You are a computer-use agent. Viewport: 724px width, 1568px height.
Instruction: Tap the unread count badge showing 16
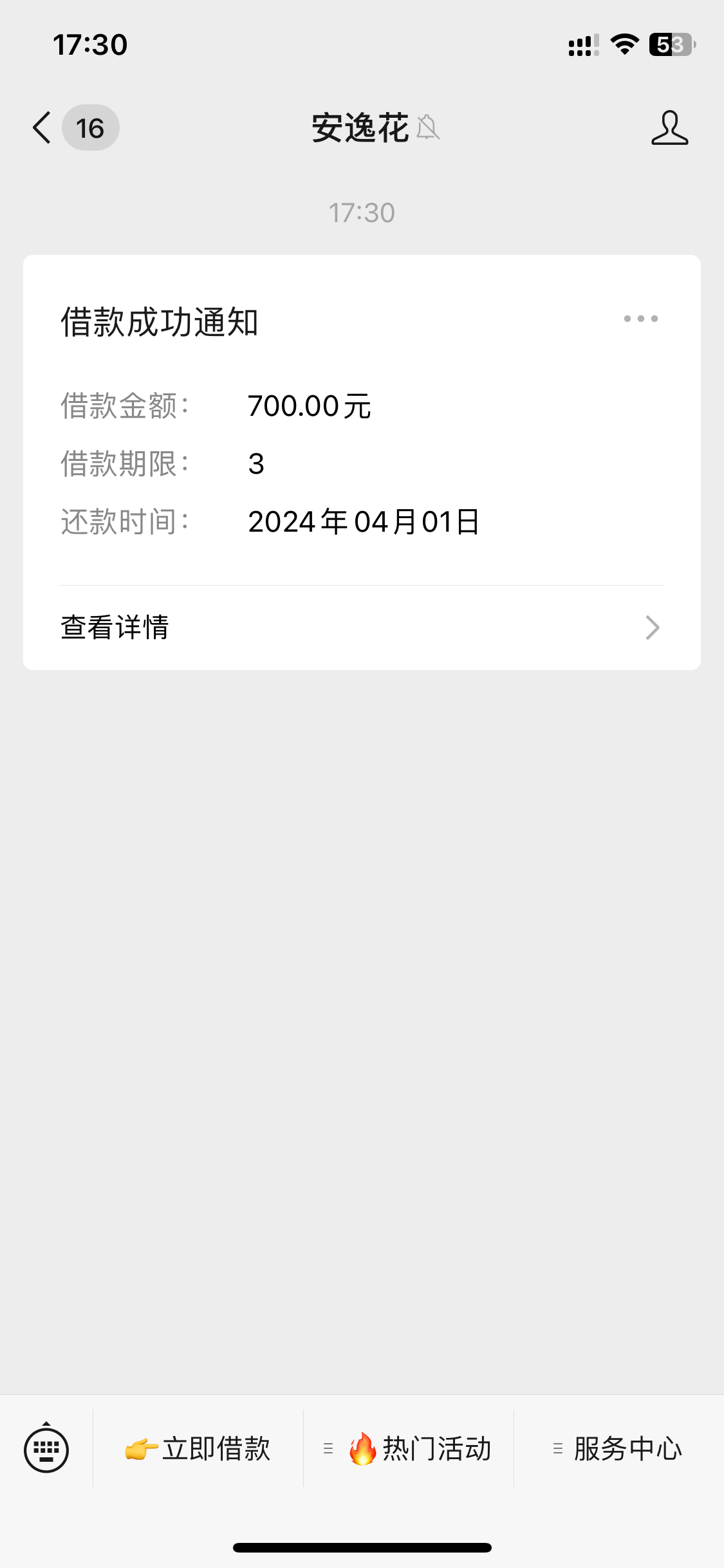pyautogui.click(x=89, y=127)
